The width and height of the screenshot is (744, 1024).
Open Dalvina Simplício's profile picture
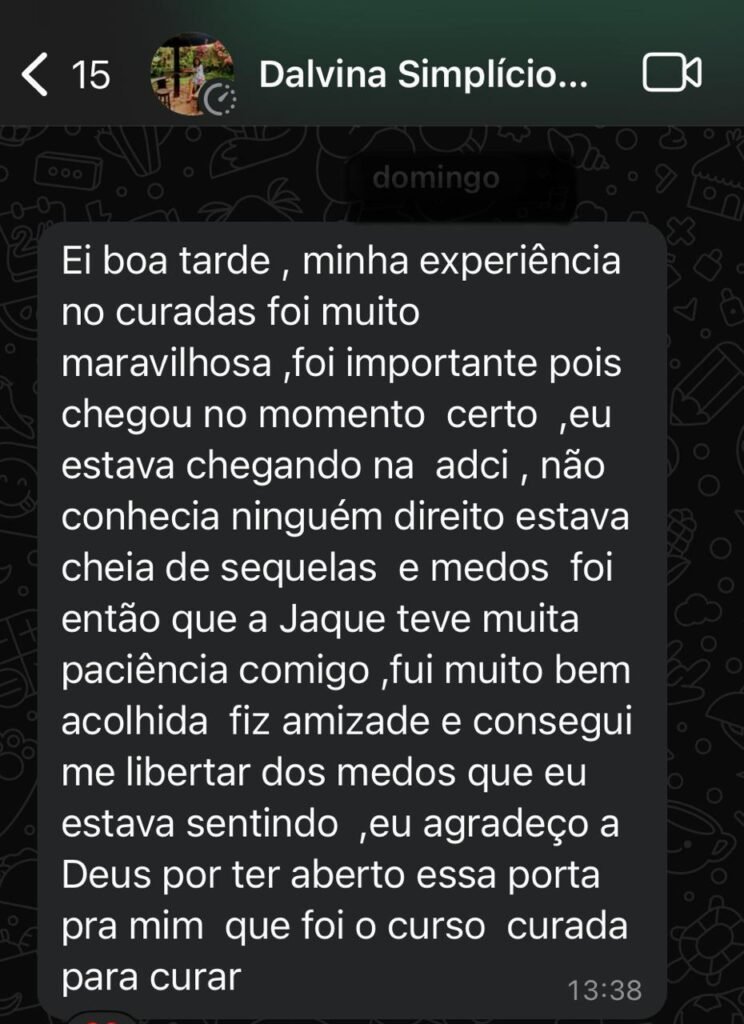coord(192,76)
